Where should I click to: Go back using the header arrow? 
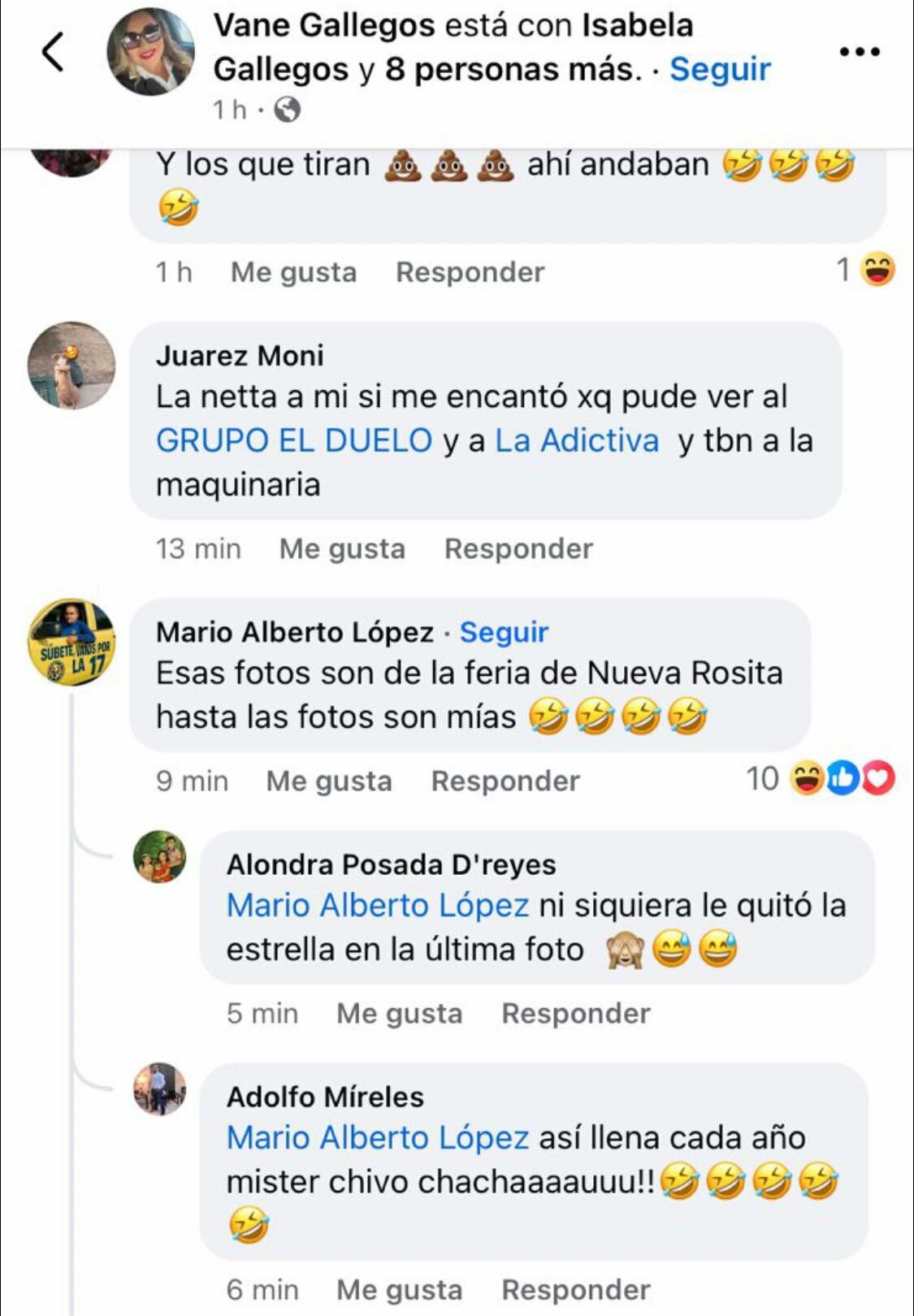(53, 52)
